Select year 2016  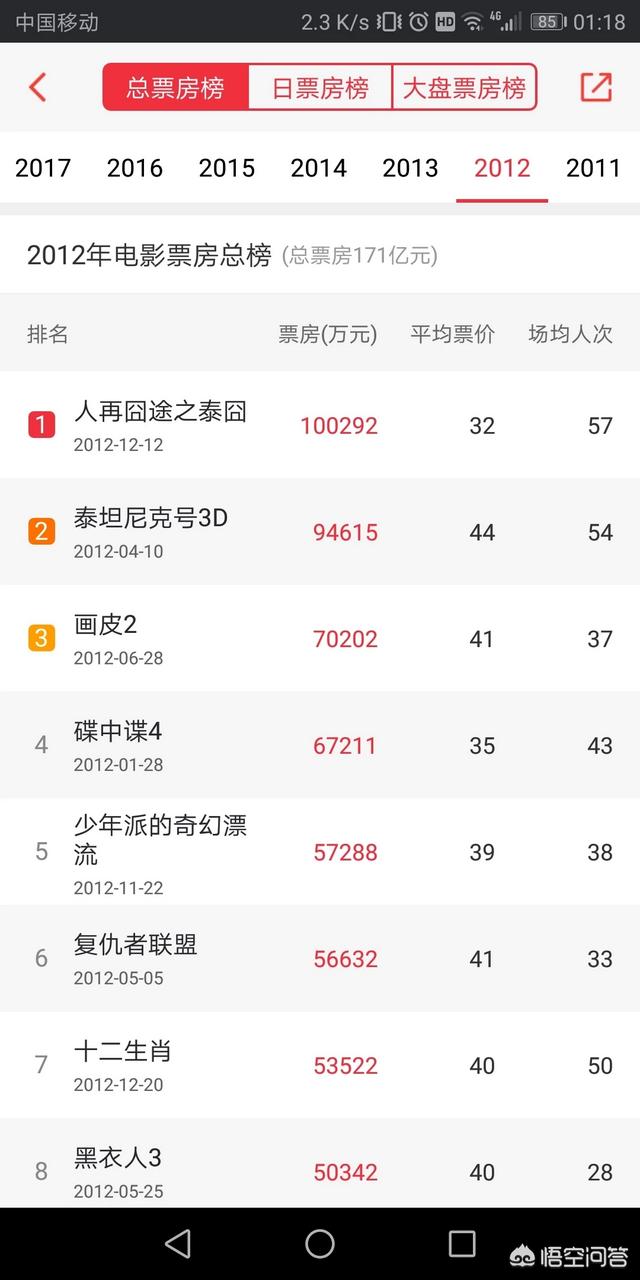tap(135, 168)
